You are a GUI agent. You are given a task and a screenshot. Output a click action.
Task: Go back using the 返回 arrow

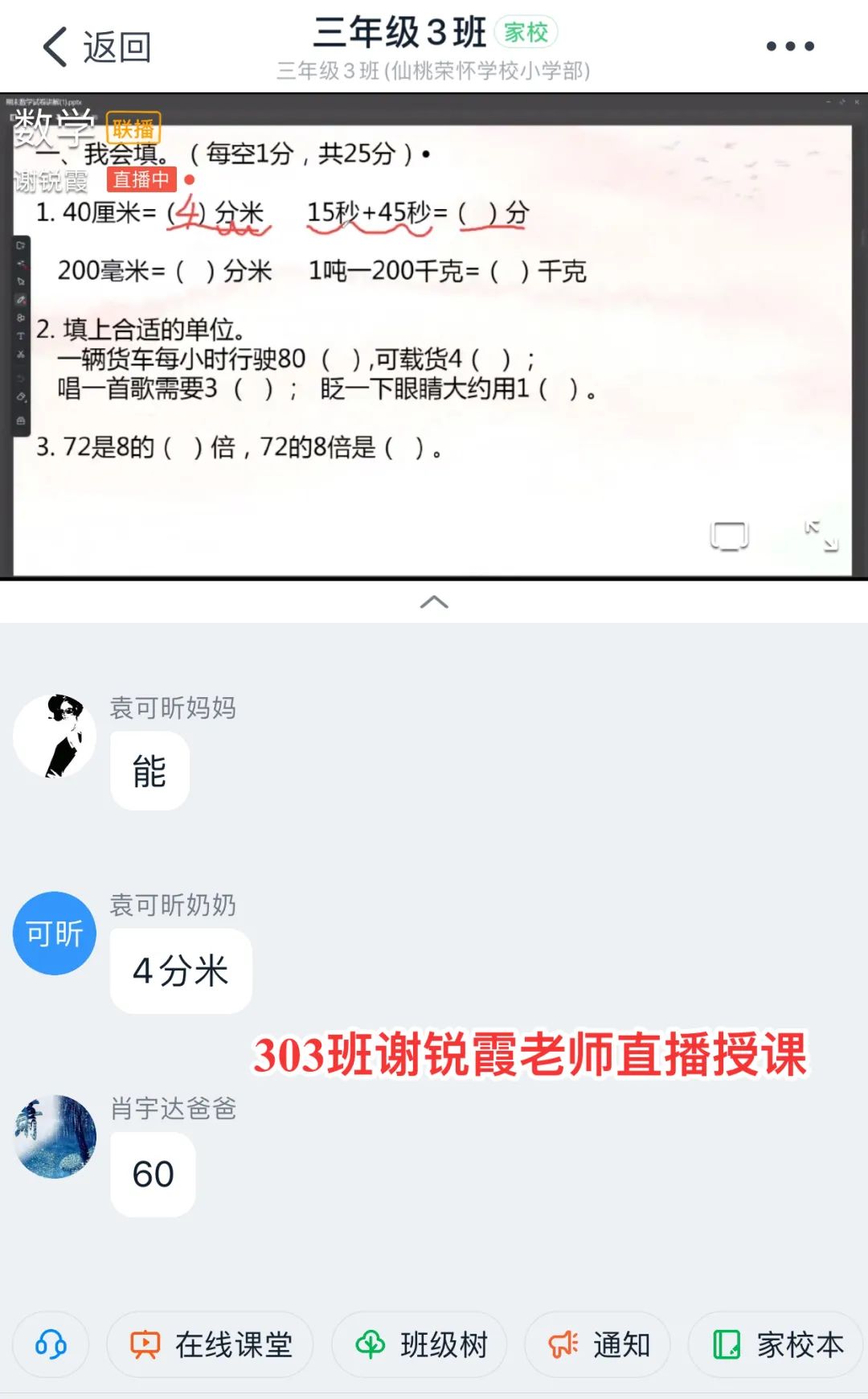pyautogui.click(x=95, y=47)
